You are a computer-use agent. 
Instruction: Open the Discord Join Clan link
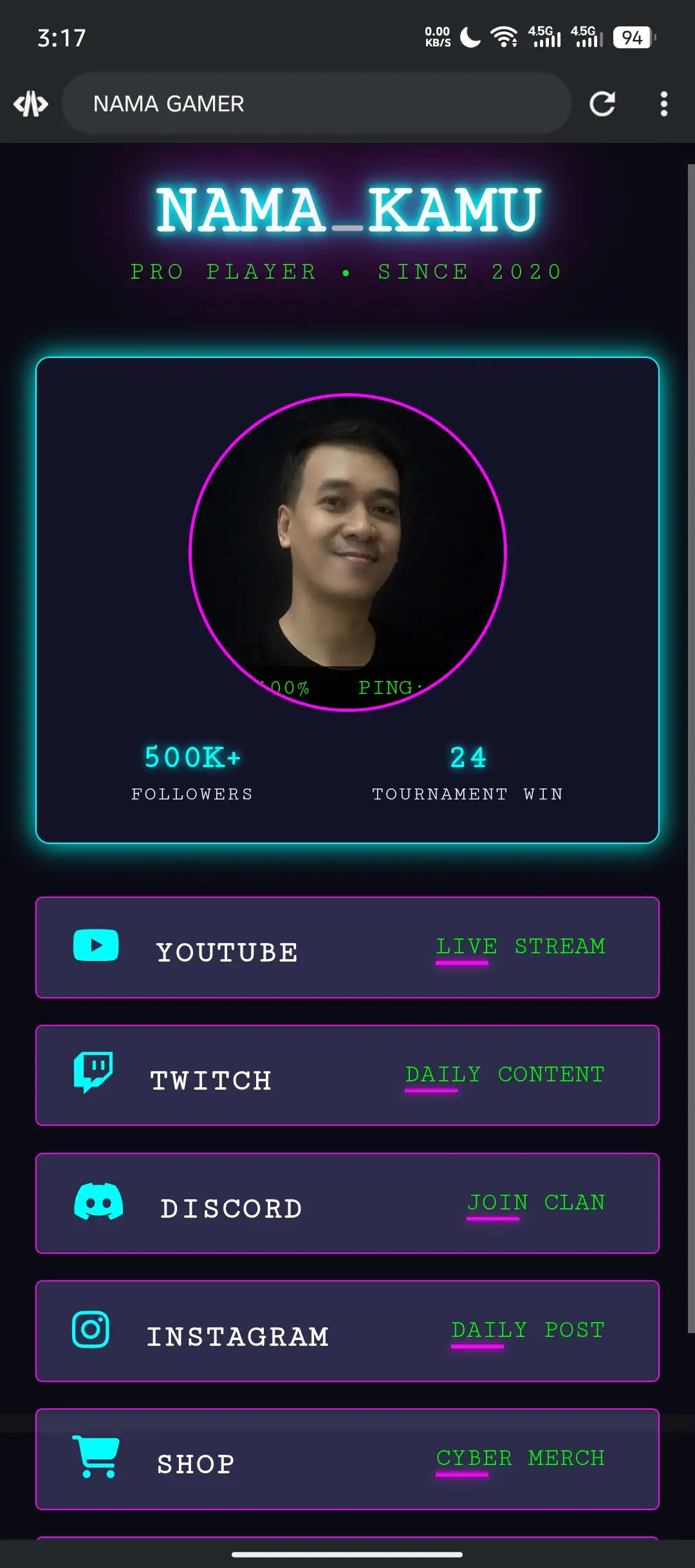pos(347,1204)
